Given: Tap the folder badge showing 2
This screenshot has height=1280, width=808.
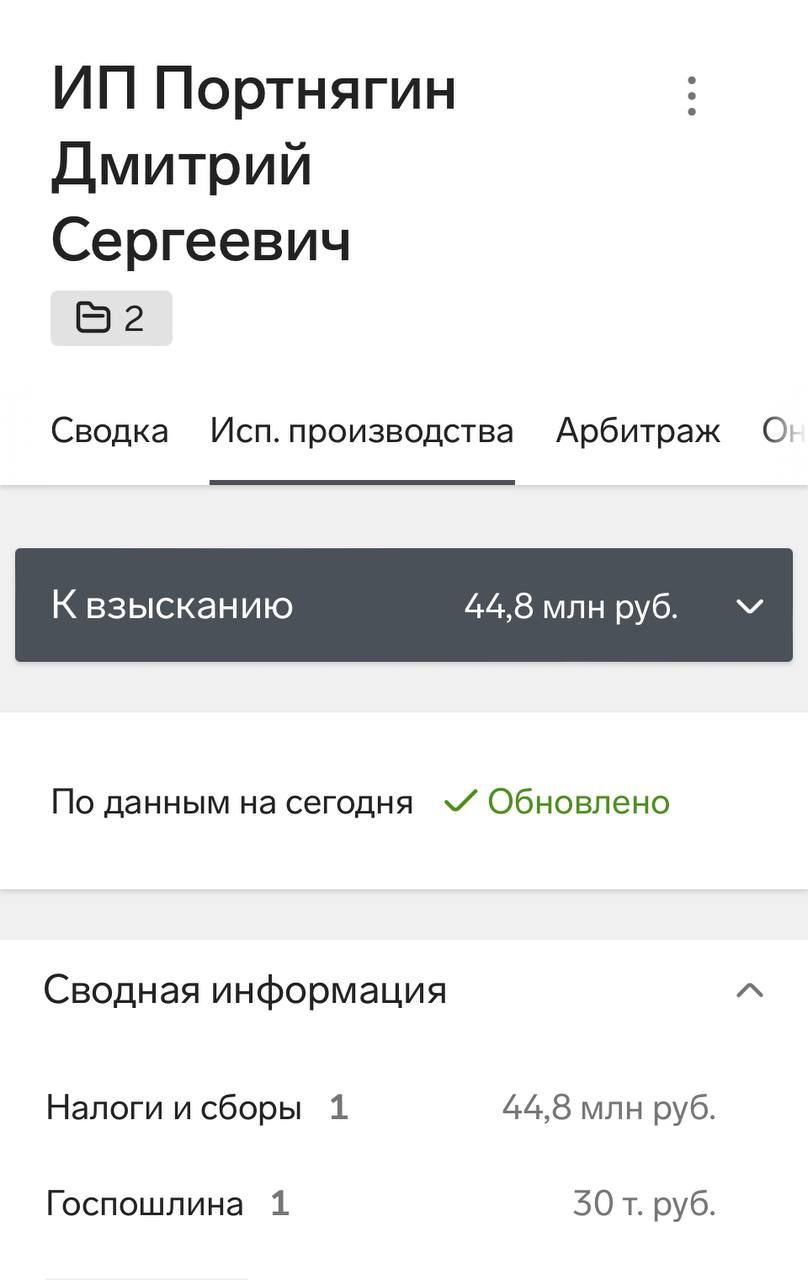Looking at the screenshot, I should (x=111, y=319).
